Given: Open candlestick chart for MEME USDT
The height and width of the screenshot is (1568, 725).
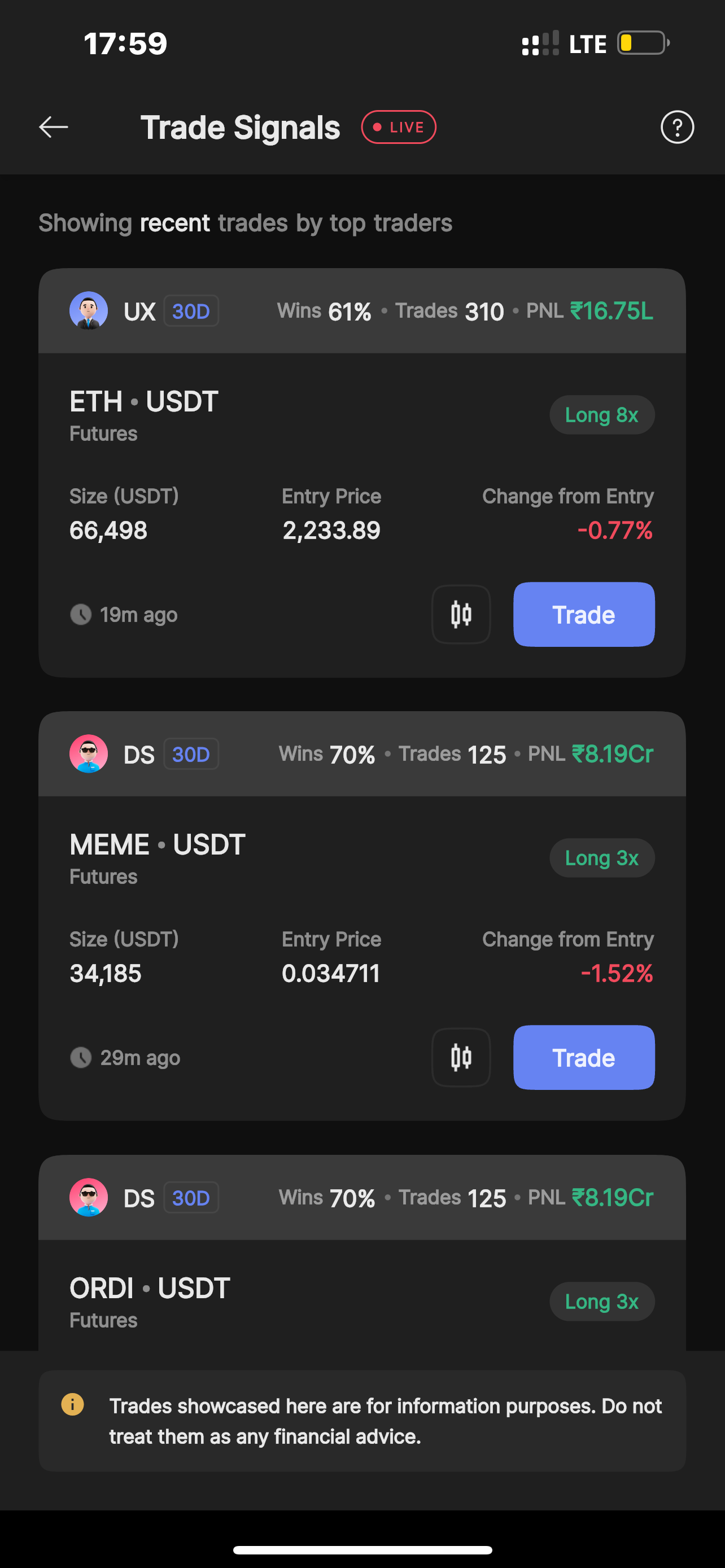Looking at the screenshot, I should tap(461, 1057).
